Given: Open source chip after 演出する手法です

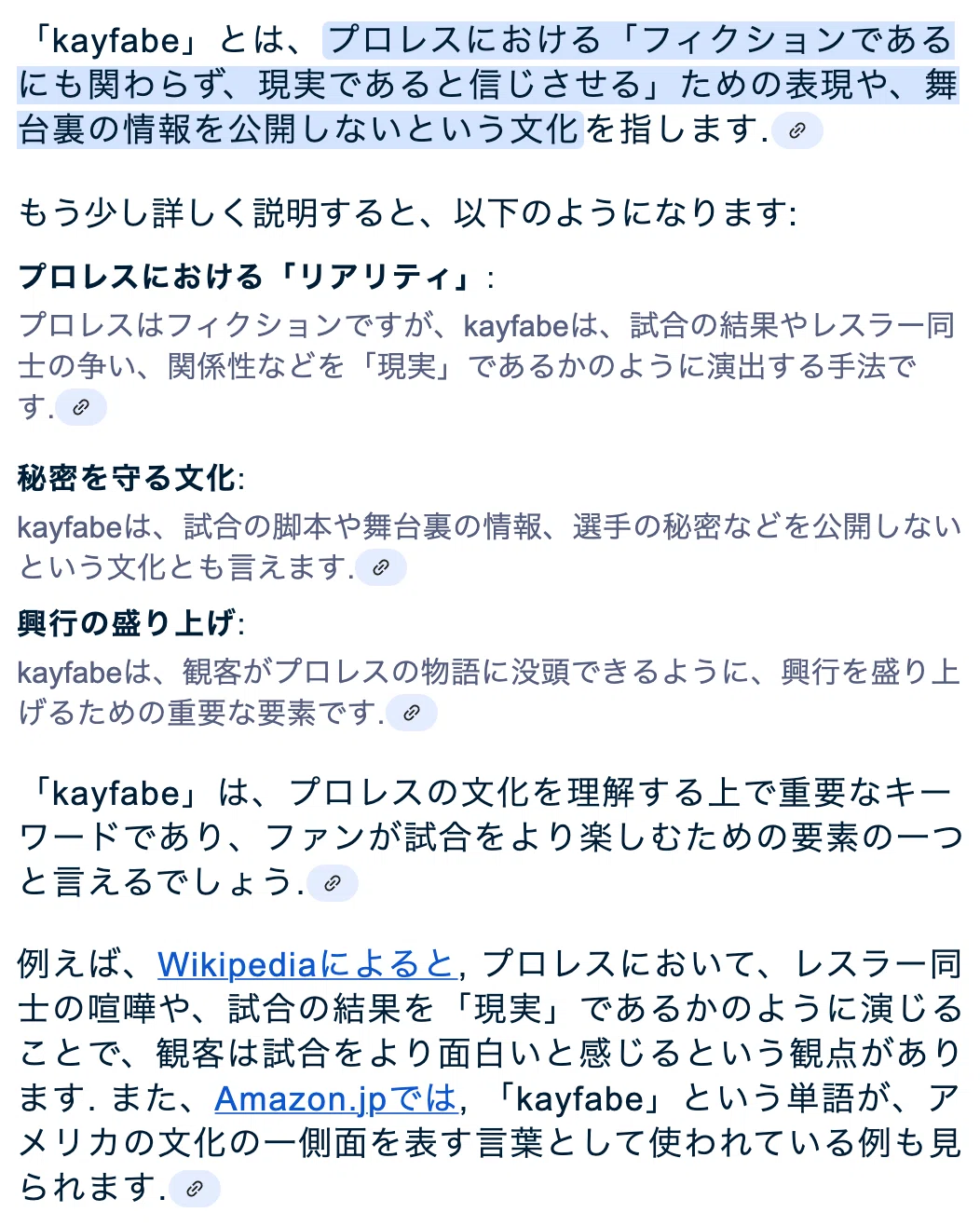Looking at the screenshot, I should (81, 407).
